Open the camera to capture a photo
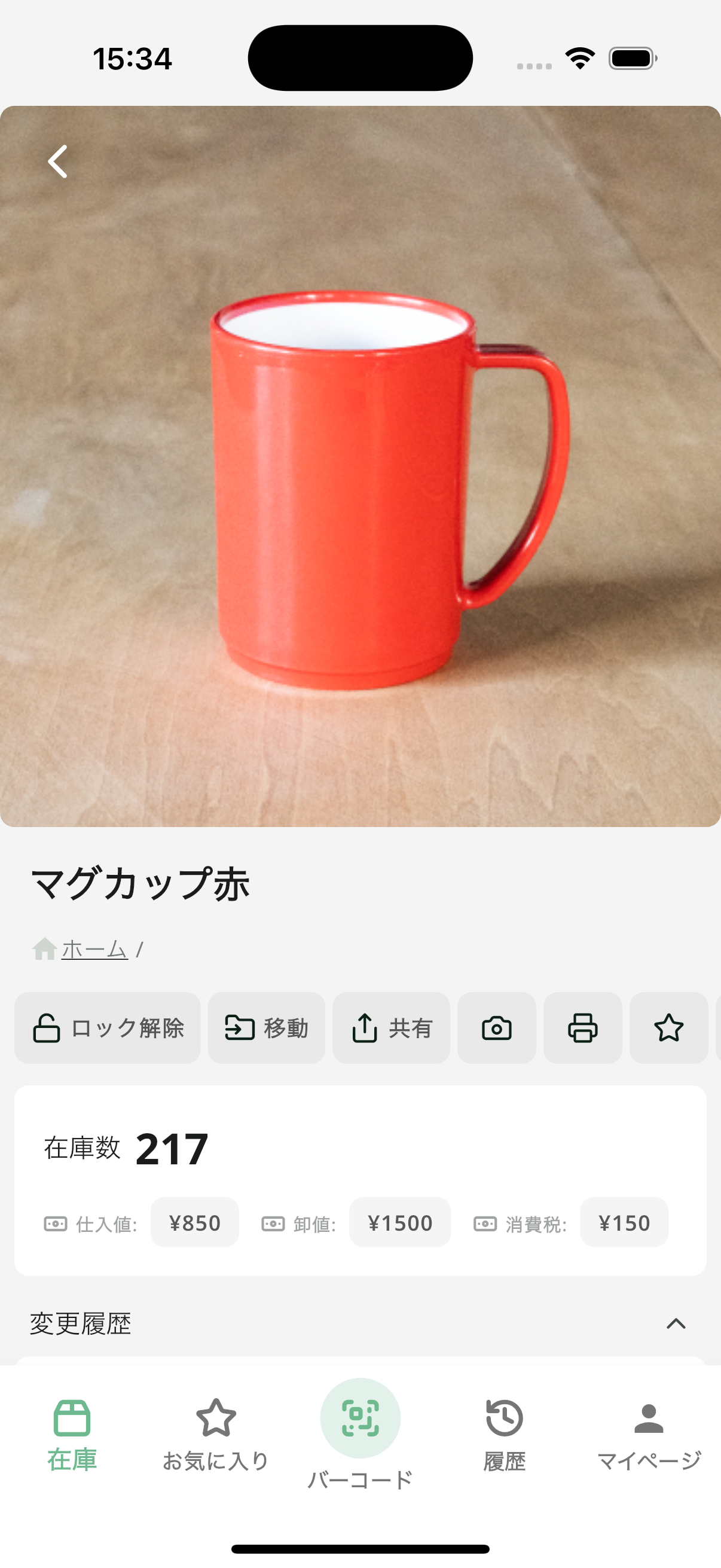This screenshot has width=721, height=1568. pyautogui.click(x=496, y=1029)
